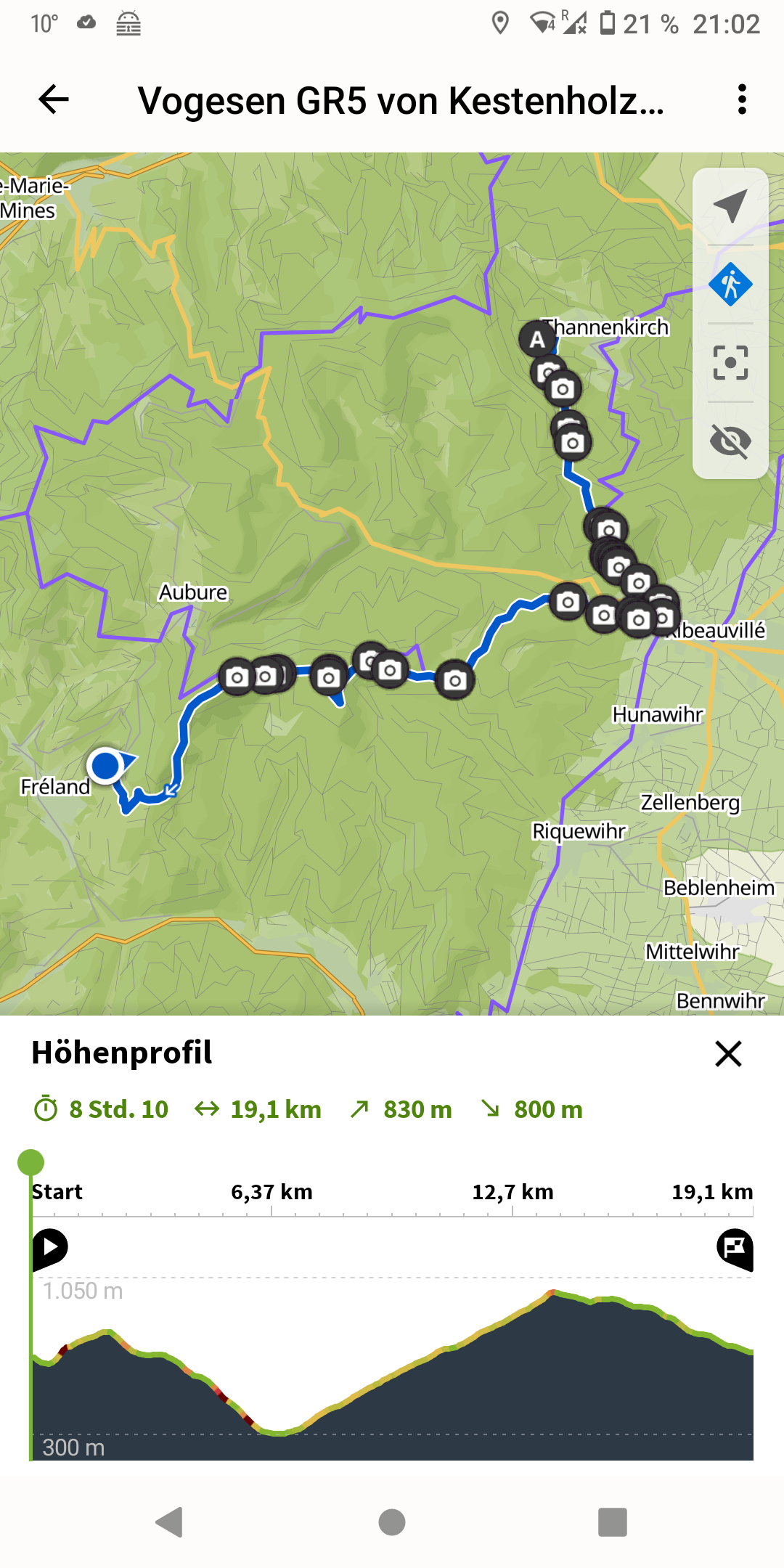784x1568 pixels.
Task: Tap the 19,1 km distance value
Action: pyautogui.click(x=276, y=1109)
